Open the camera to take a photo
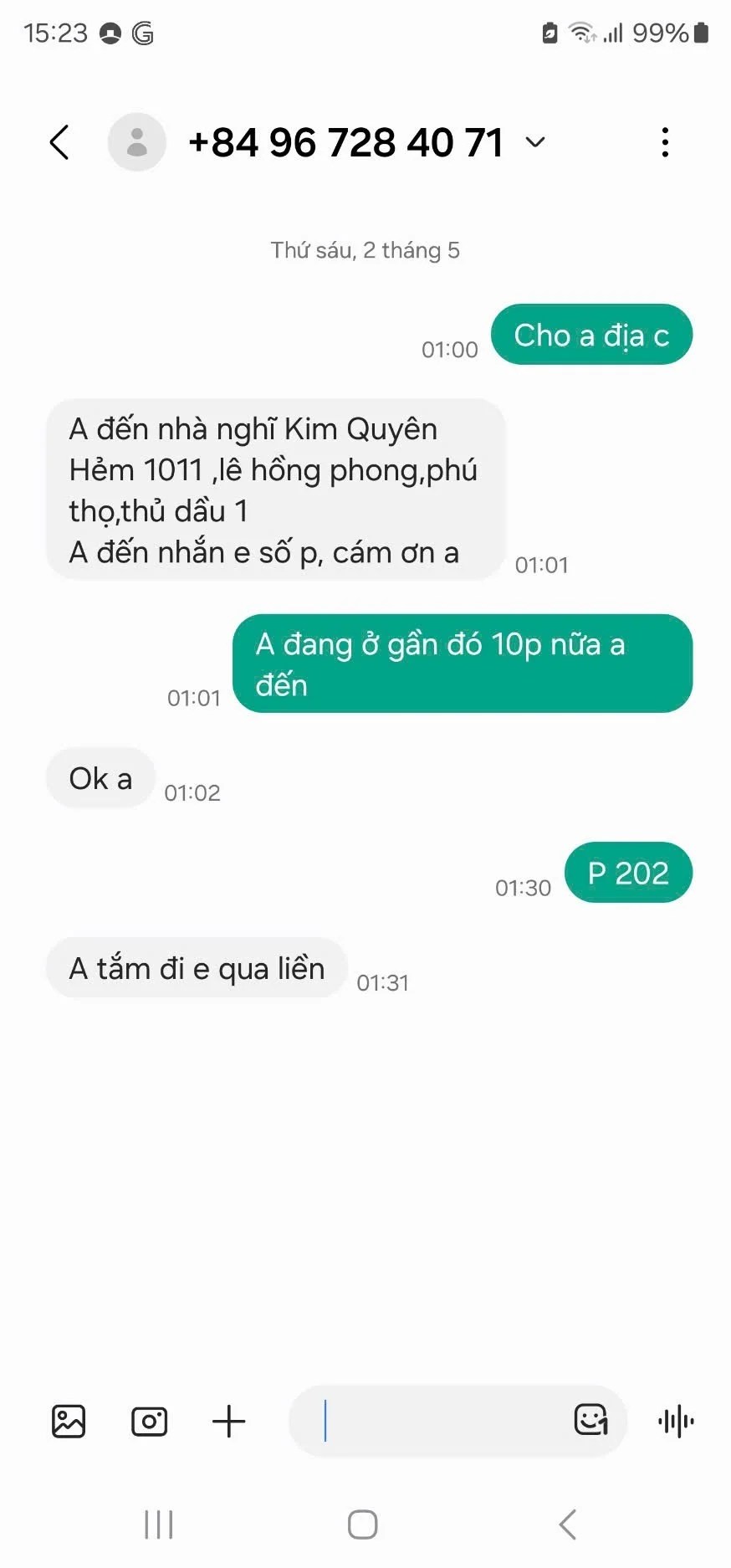731x1568 pixels. [150, 1421]
